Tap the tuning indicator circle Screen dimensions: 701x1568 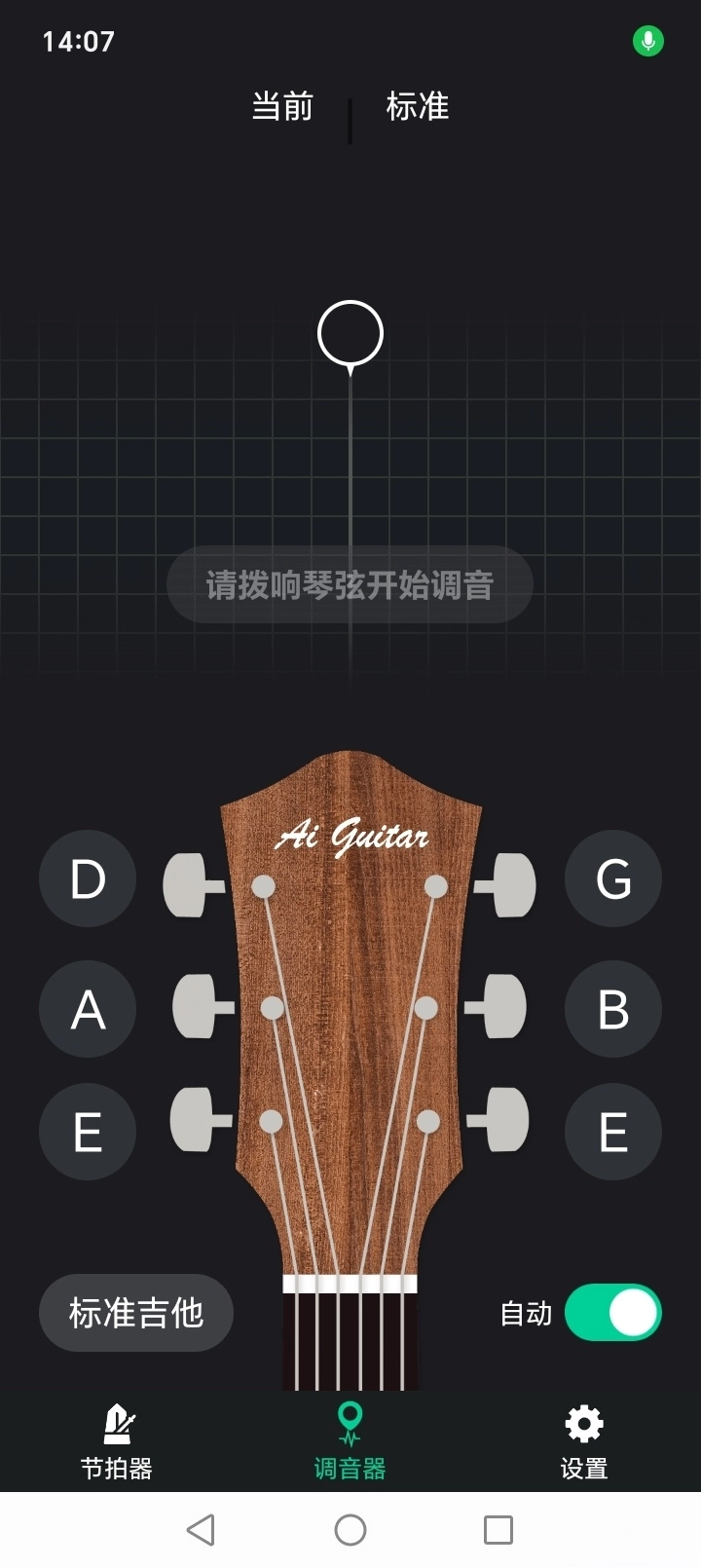[x=350, y=332]
